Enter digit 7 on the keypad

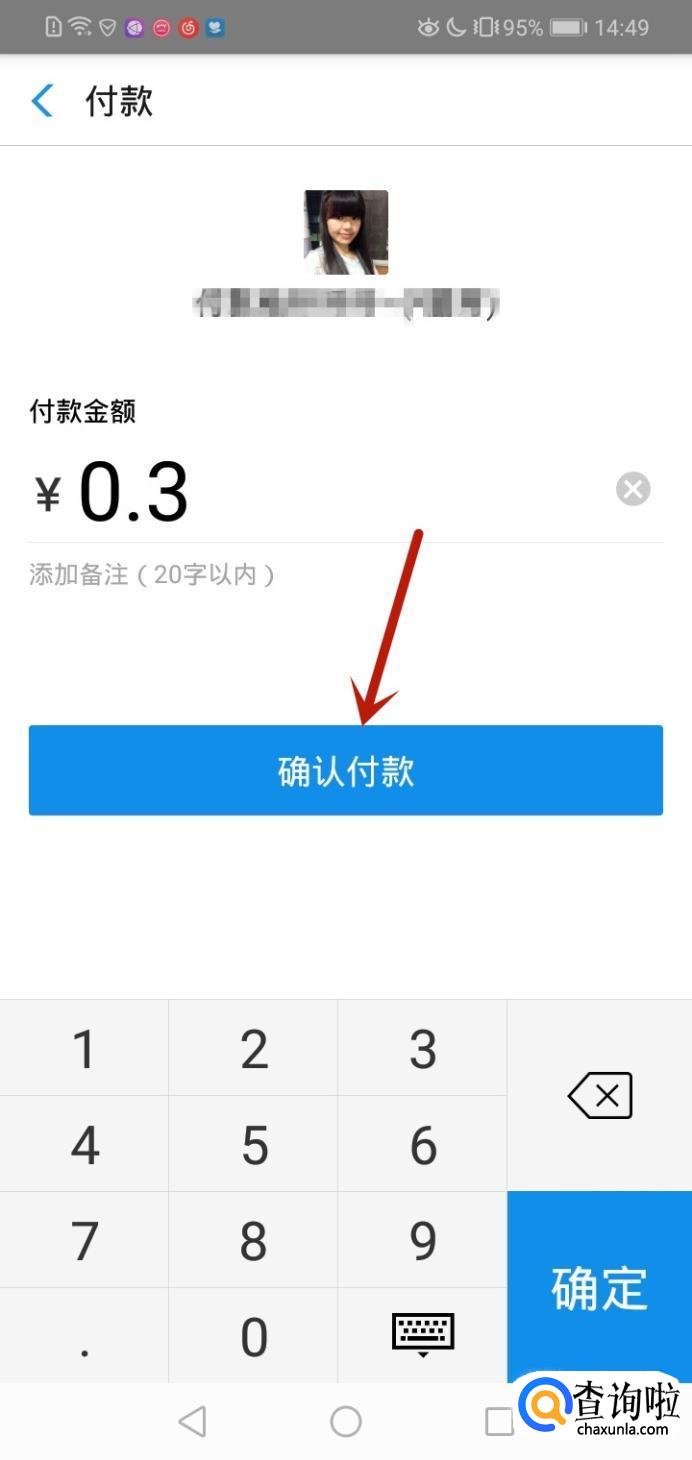pos(84,1241)
